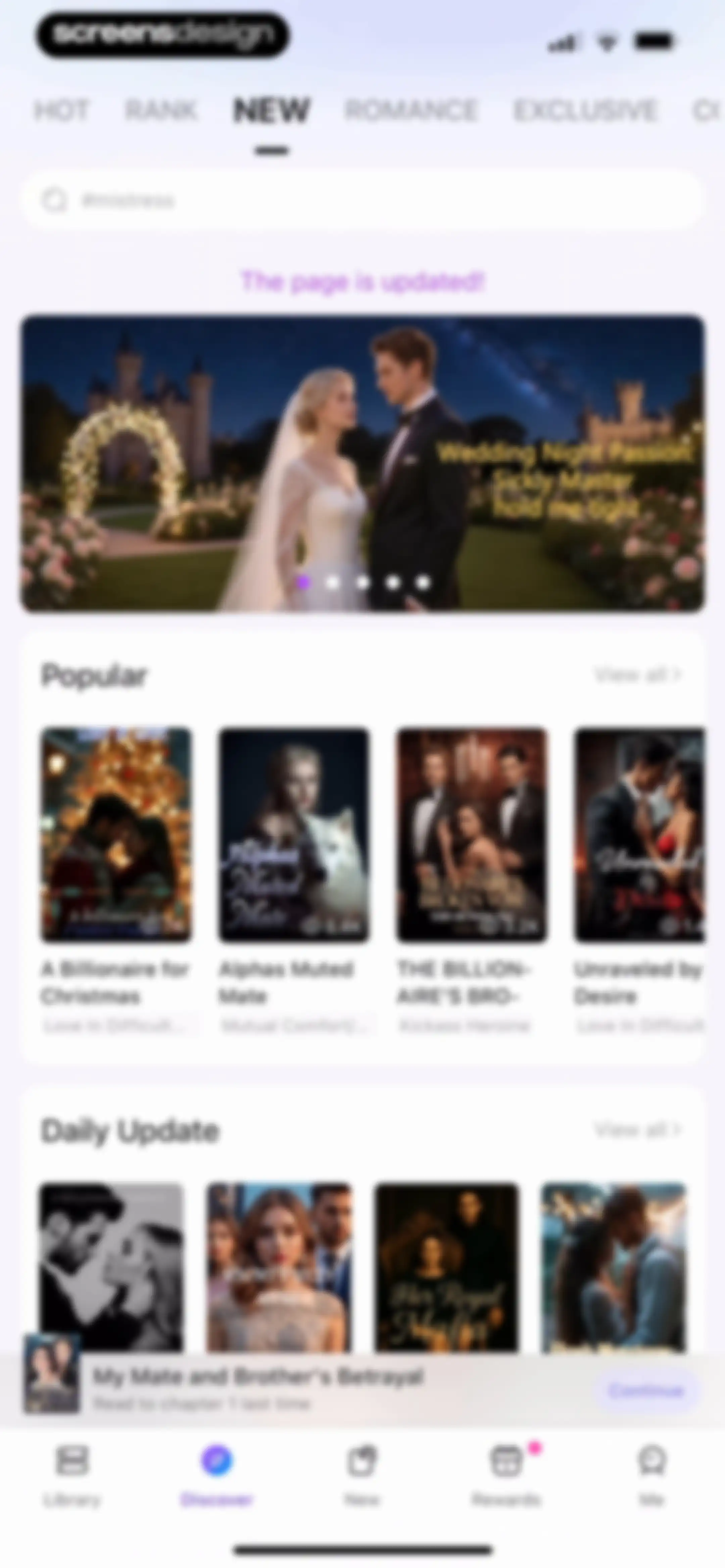Switch to the RANK tab
This screenshot has height=1568, width=725.
click(x=161, y=111)
